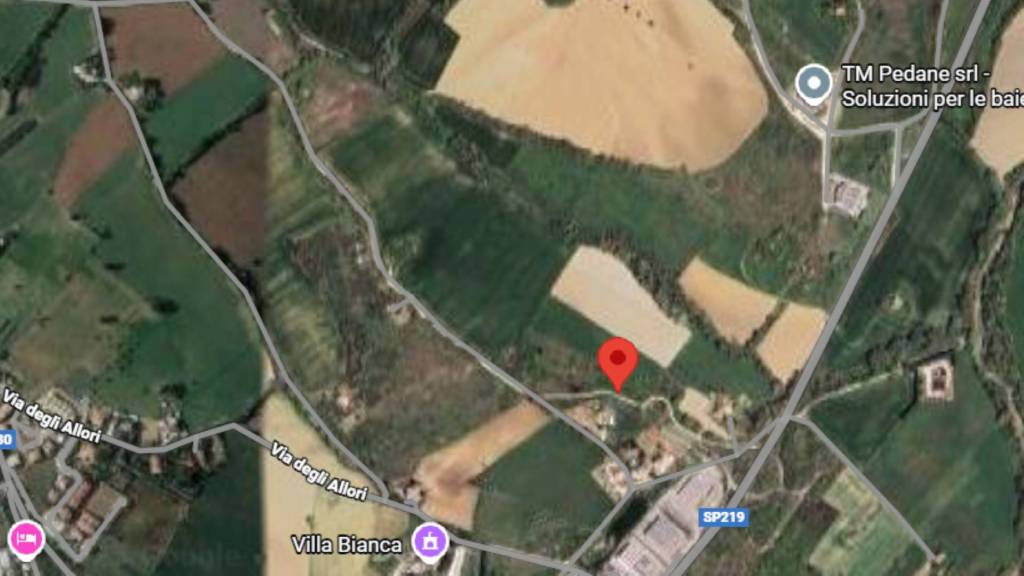The width and height of the screenshot is (1024, 576).
Task: Open the pink hotel marker
Action: pos(25,538)
